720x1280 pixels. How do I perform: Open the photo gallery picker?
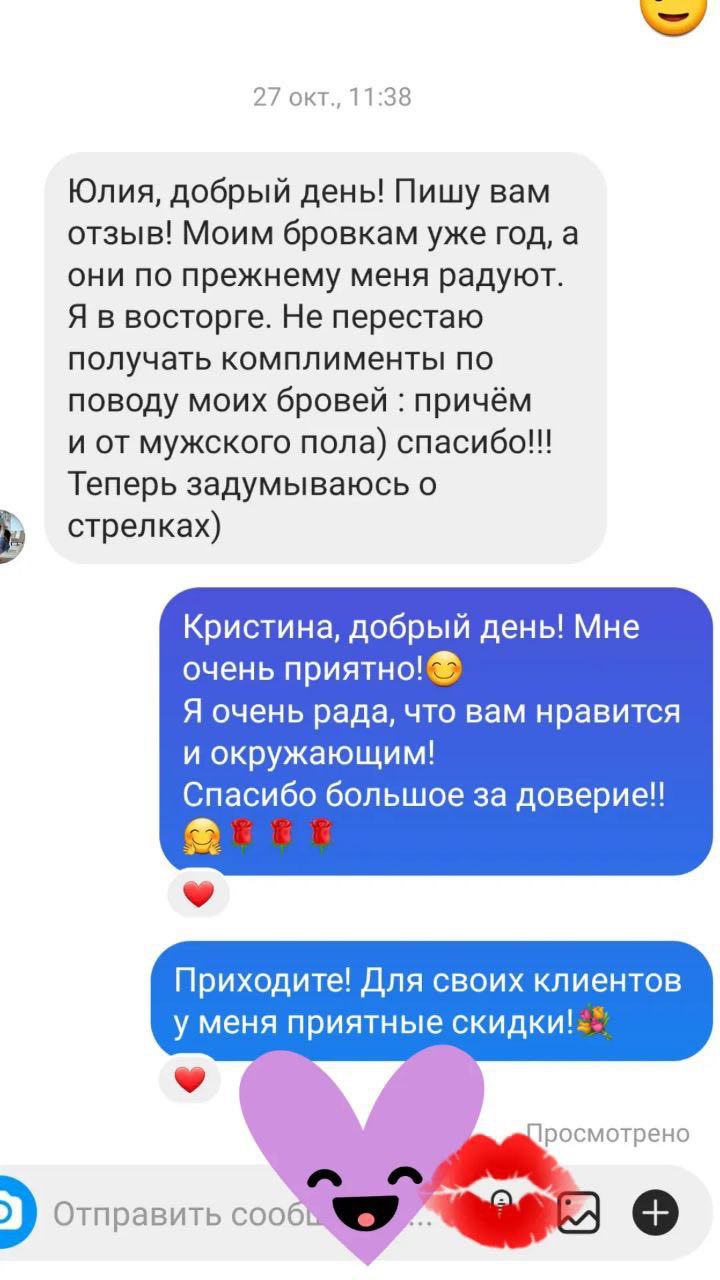pos(578,1213)
